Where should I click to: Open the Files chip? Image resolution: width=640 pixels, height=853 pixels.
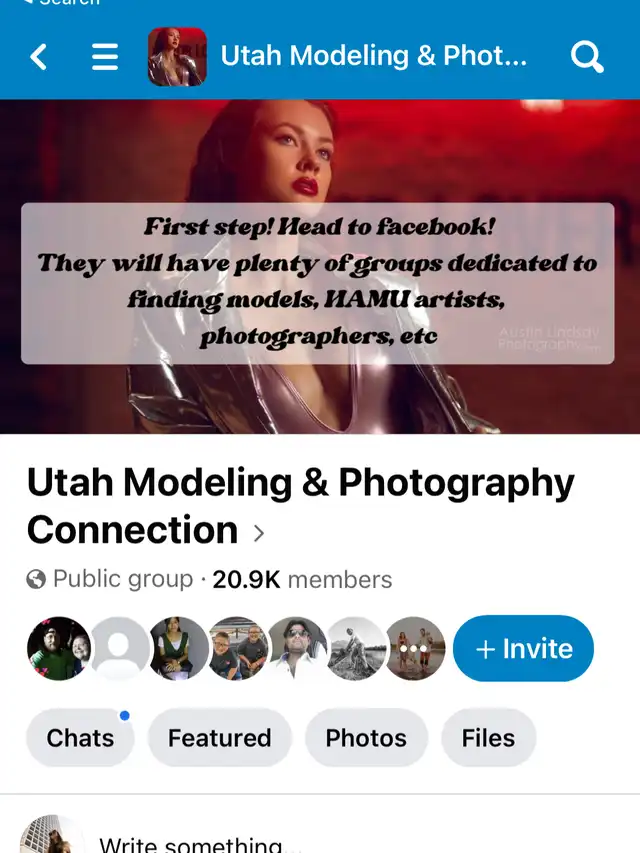coord(488,738)
